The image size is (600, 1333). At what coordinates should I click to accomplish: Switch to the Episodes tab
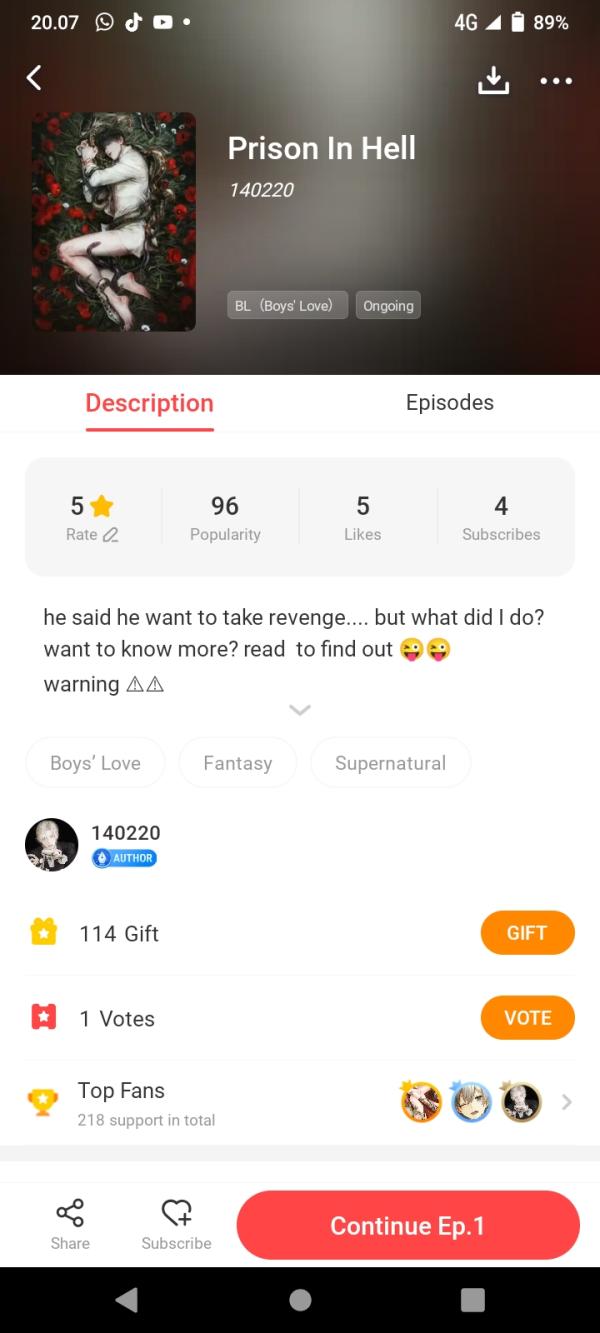[x=449, y=402]
